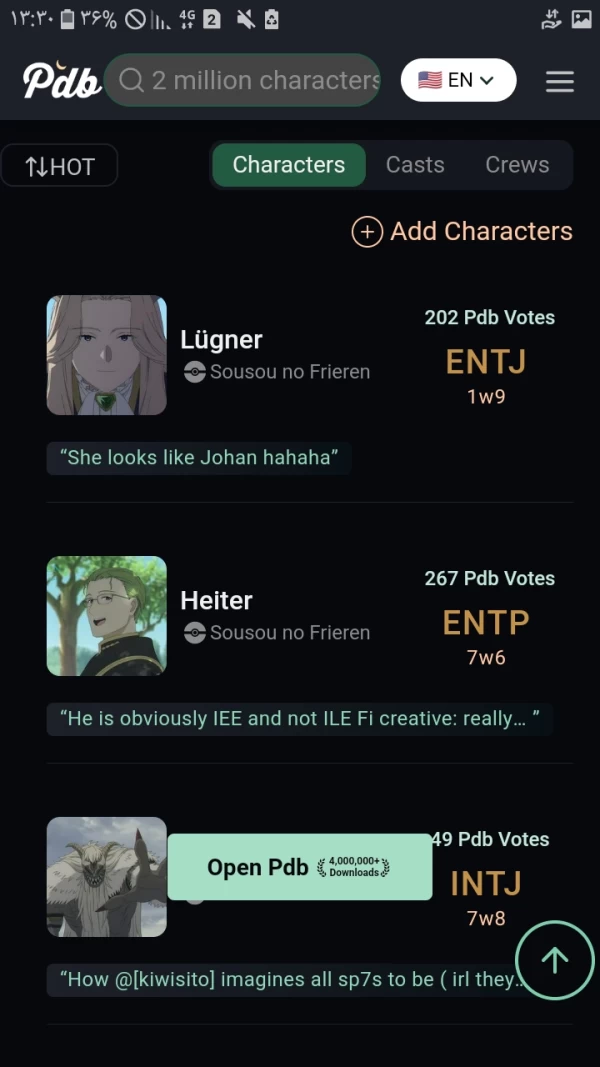The height and width of the screenshot is (1067, 600).
Task: Tap the Pdb home logo
Action: (x=62, y=81)
